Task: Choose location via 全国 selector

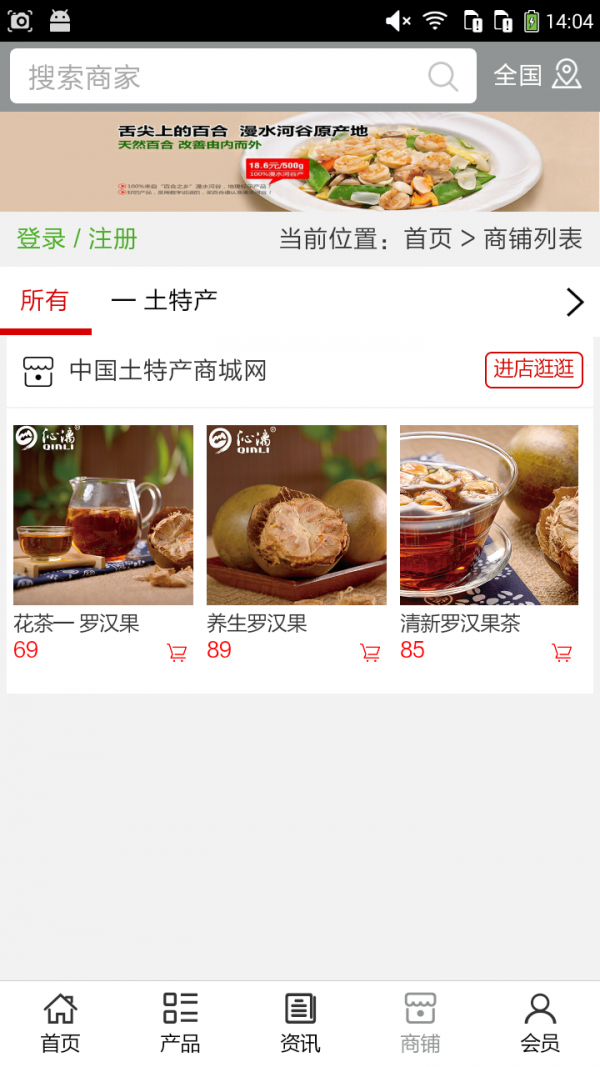Action: pyautogui.click(x=537, y=75)
